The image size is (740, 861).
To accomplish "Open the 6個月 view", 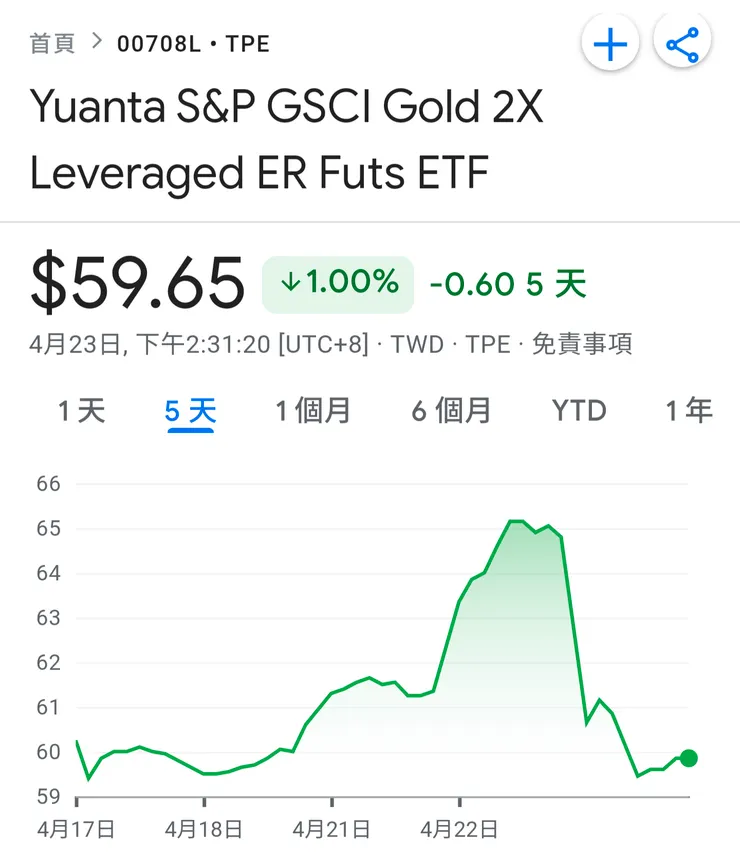I will point(451,409).
